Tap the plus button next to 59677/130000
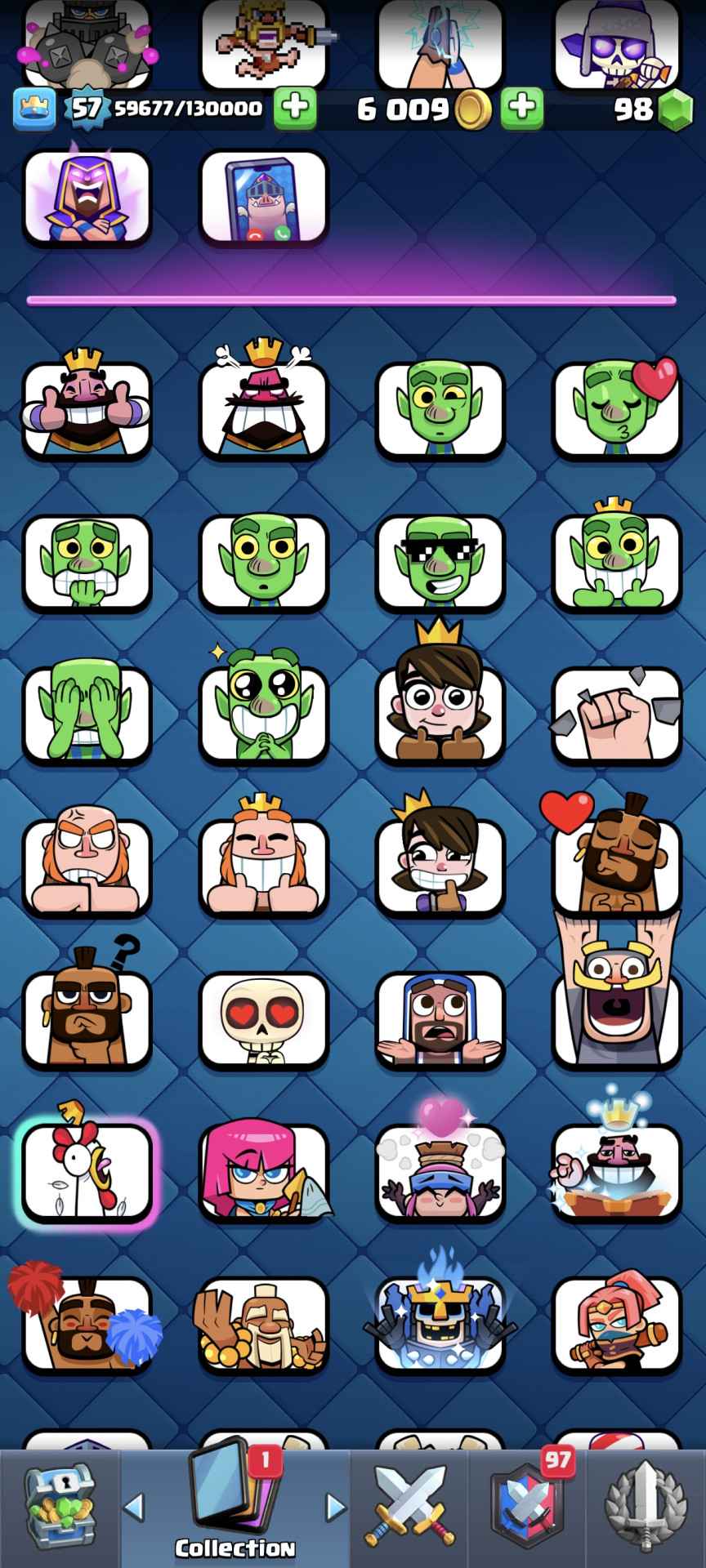The image size is (706, 1568). point(294,108)
